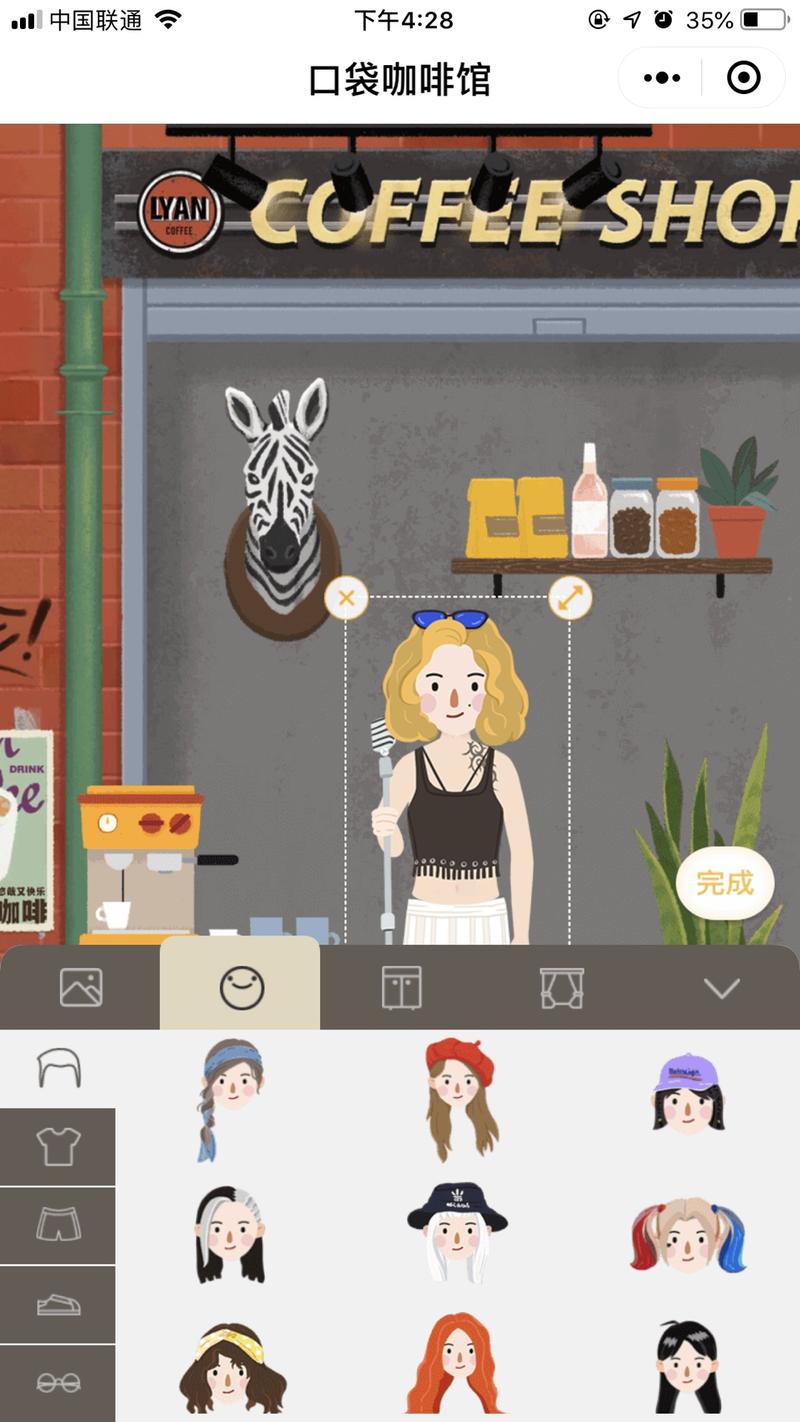The height and width of the screenshot is (1422, 800).
Task: Switch to the character face tab
Action: click(241, 988)
